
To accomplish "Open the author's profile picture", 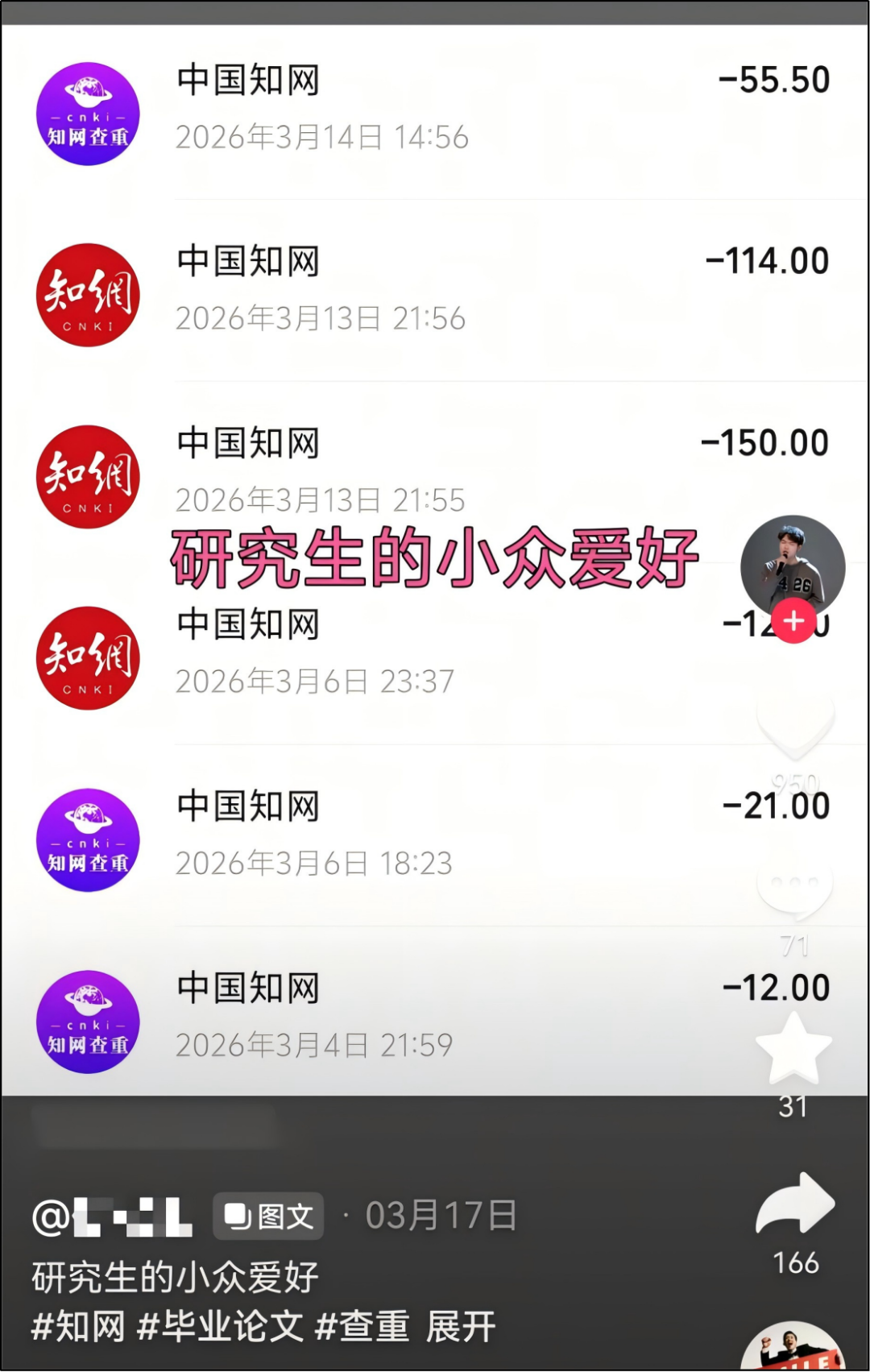I will pyautogui.click(x=792, y=566).
